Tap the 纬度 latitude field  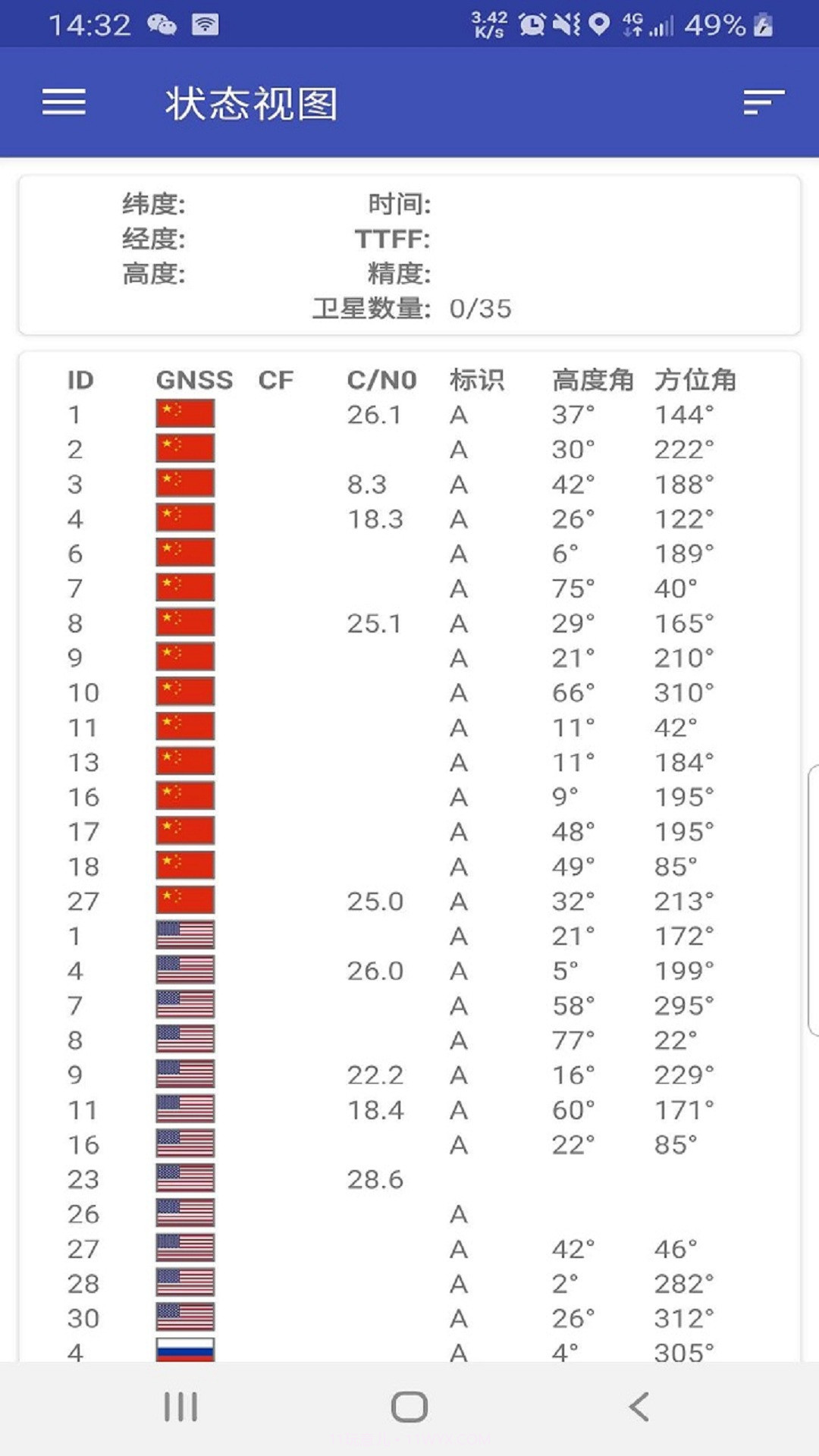[x=153, y=203]
